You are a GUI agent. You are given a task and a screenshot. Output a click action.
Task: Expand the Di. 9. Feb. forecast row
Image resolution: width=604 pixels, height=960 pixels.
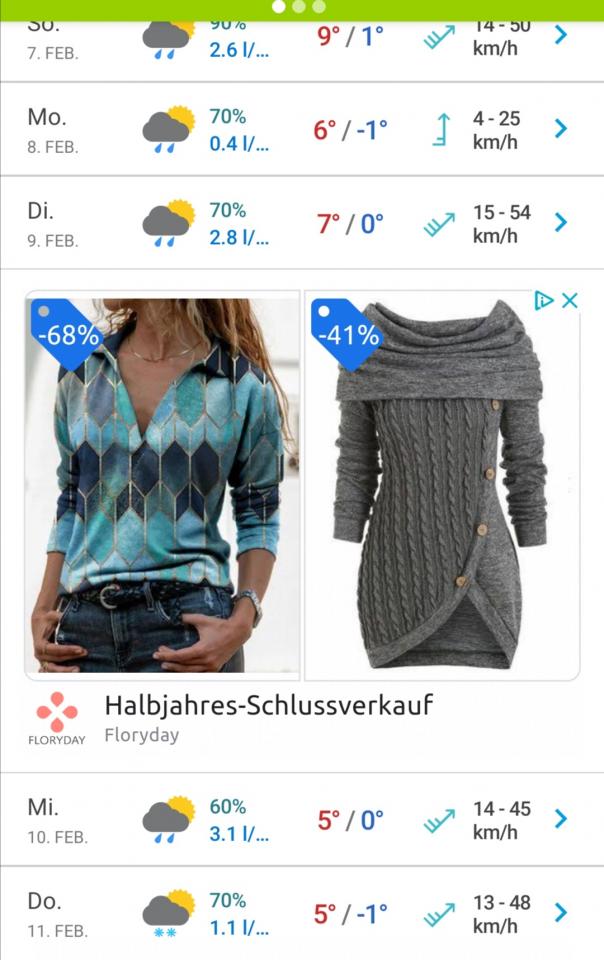560,222
